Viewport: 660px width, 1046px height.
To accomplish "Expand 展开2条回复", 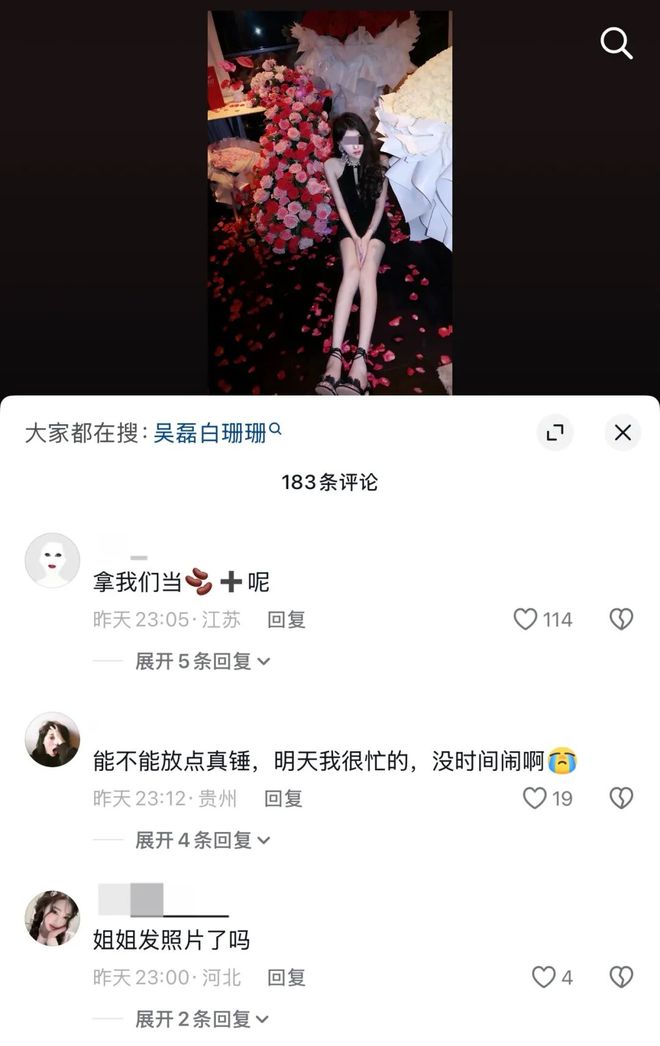I will tap(203, 1019).
